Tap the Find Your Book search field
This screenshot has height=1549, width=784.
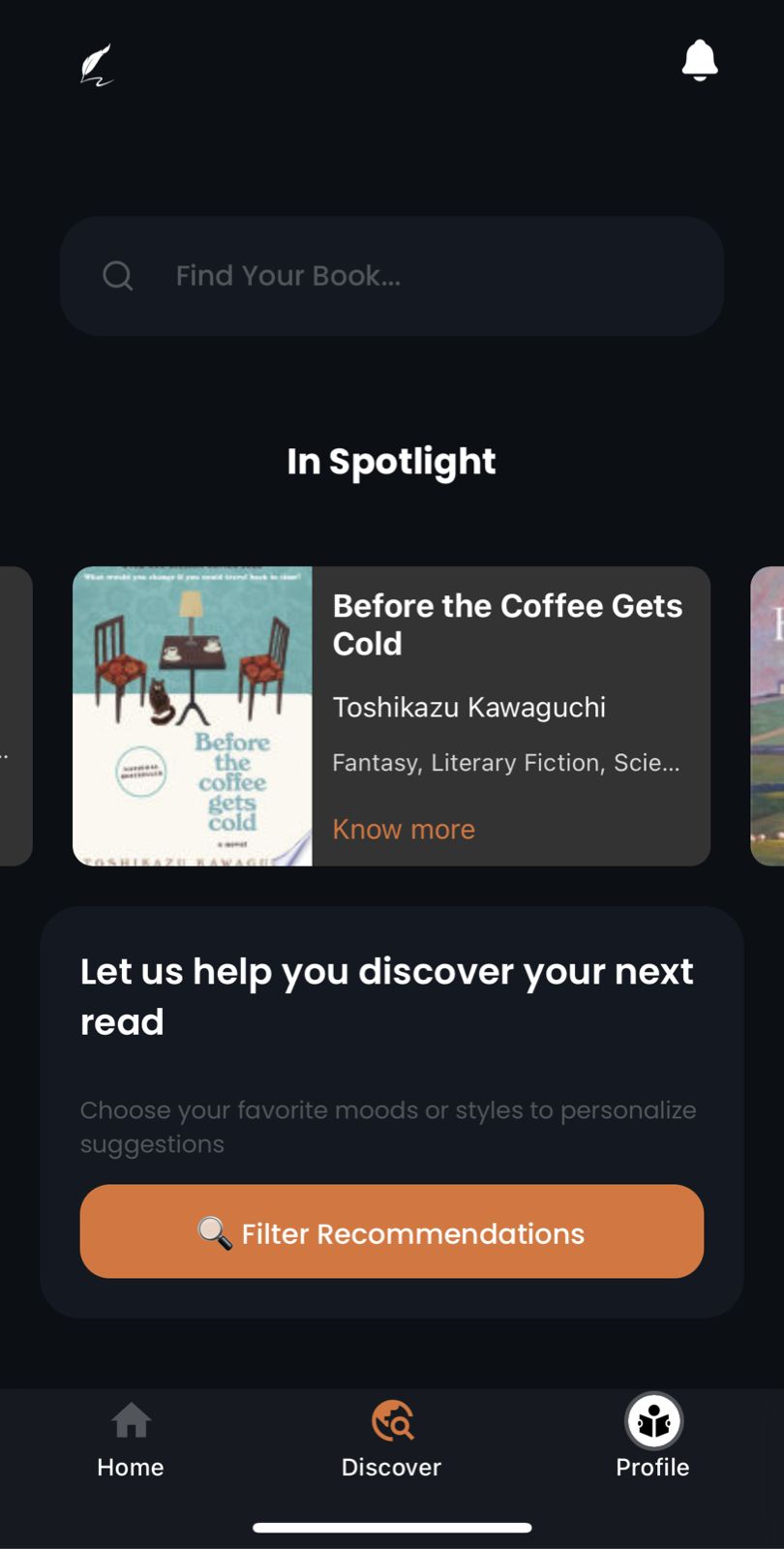click(x=391, y=276)
